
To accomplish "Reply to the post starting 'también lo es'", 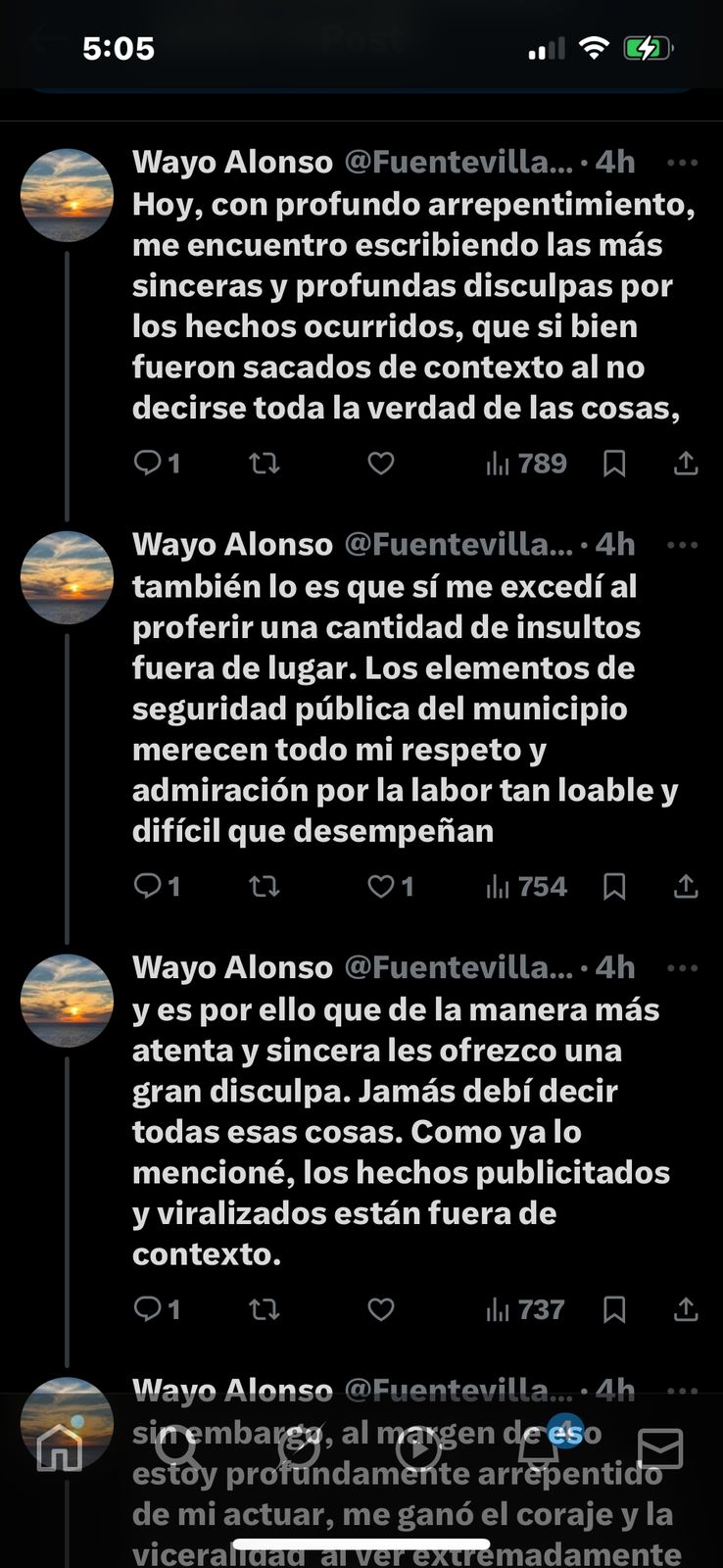I will (x=148, y=886).
